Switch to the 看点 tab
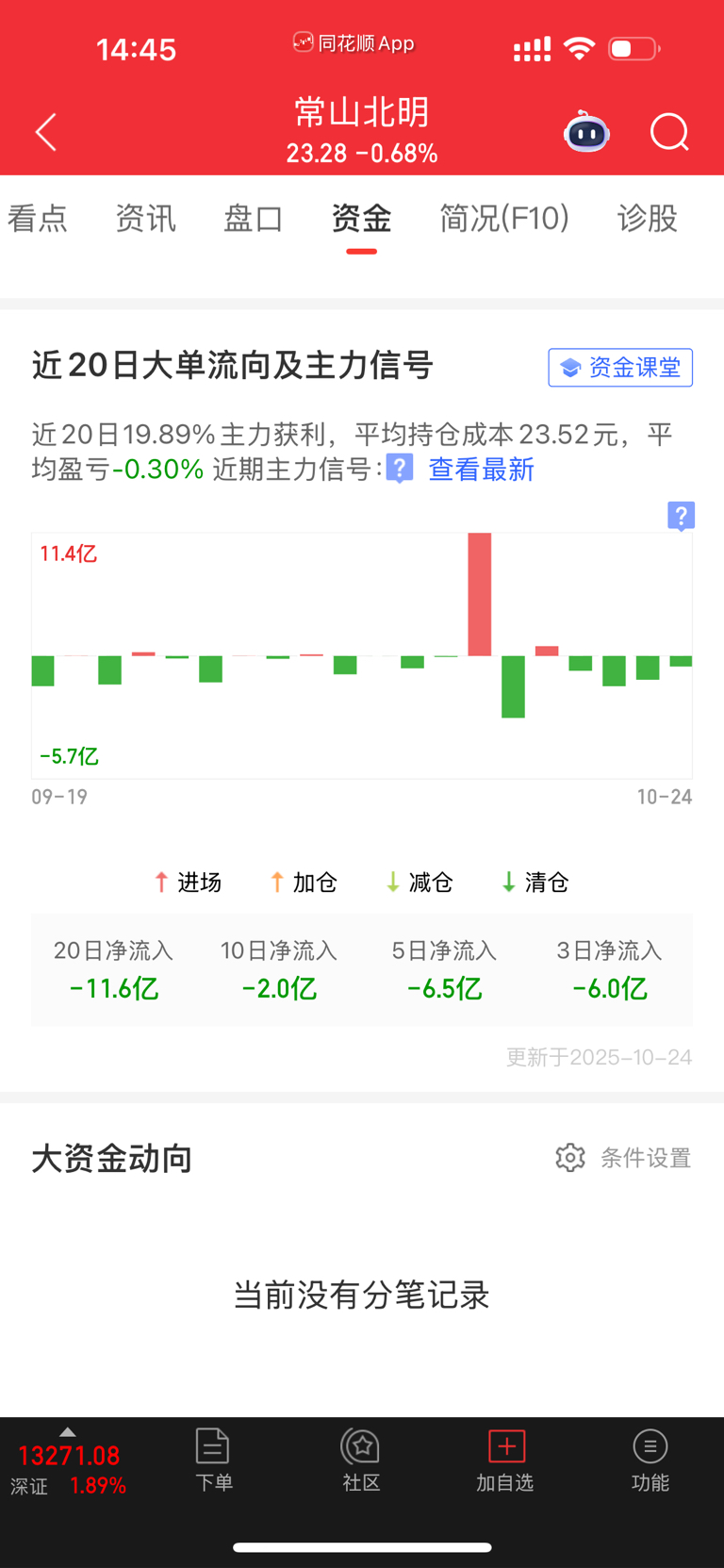Image resolution: width=724 pixels, height=1568 pixels. tap(38, 219)
